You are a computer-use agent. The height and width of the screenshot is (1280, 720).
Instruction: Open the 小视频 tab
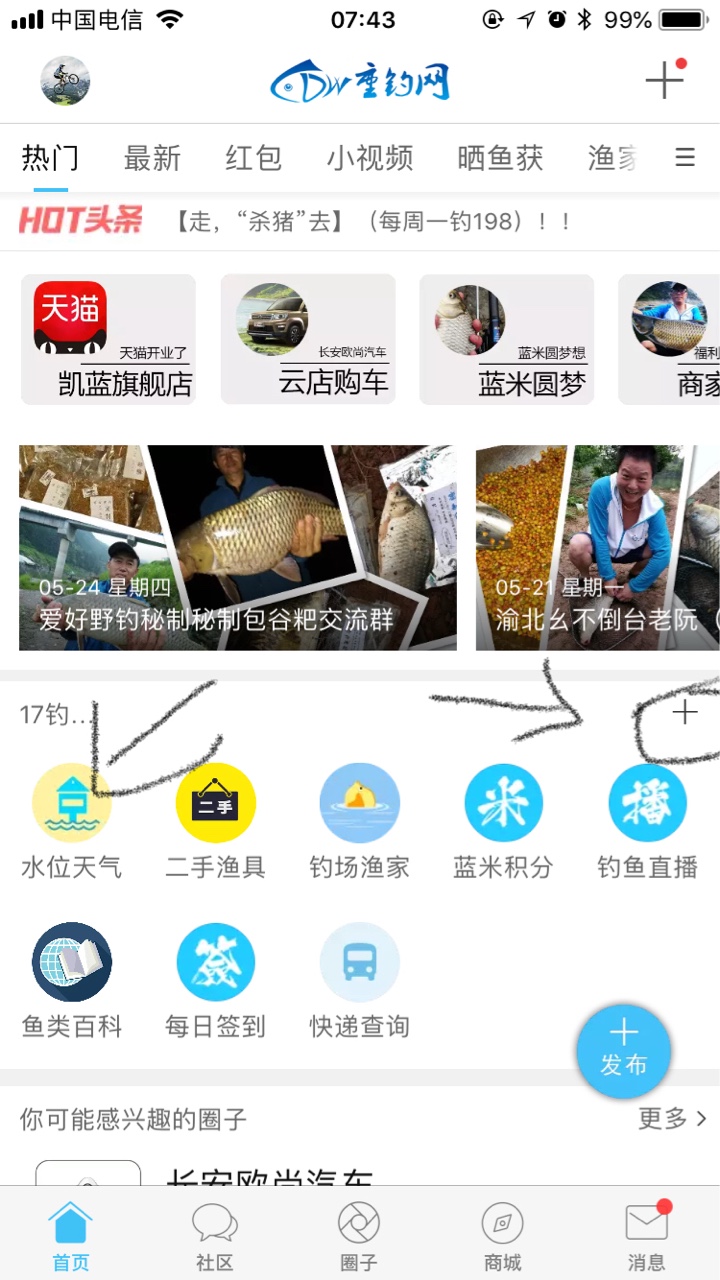pos(369,158)
